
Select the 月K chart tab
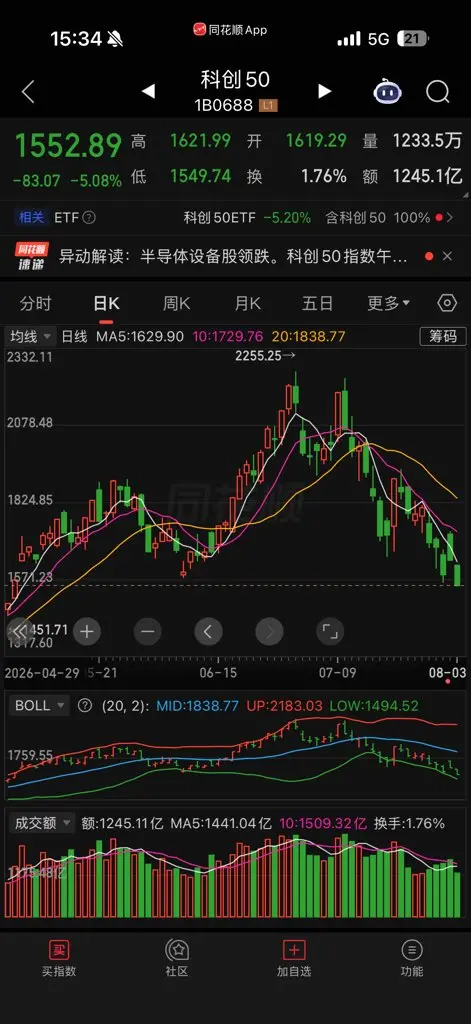(x=248, y=304)
